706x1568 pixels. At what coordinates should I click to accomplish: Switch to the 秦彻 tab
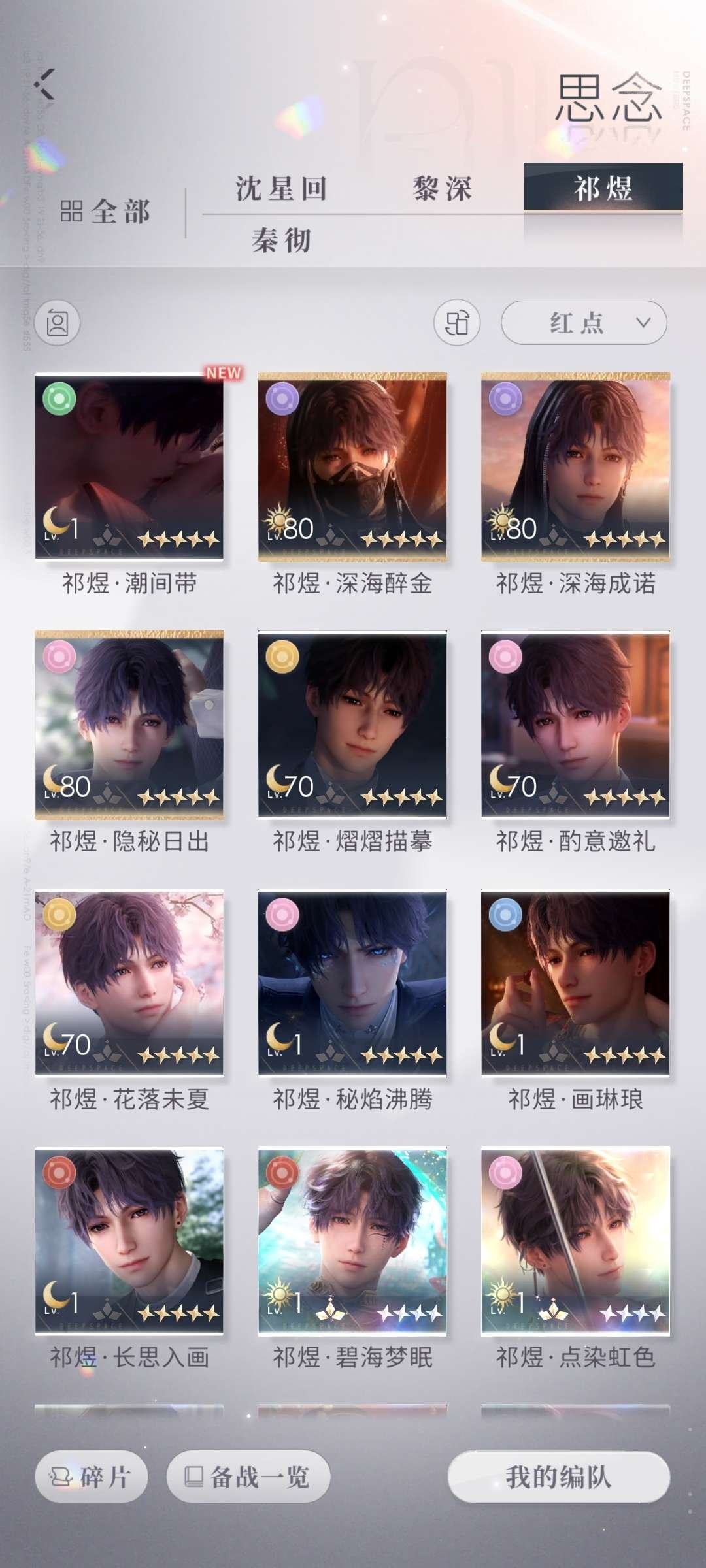pyautogui.click(x=282, y=240)
